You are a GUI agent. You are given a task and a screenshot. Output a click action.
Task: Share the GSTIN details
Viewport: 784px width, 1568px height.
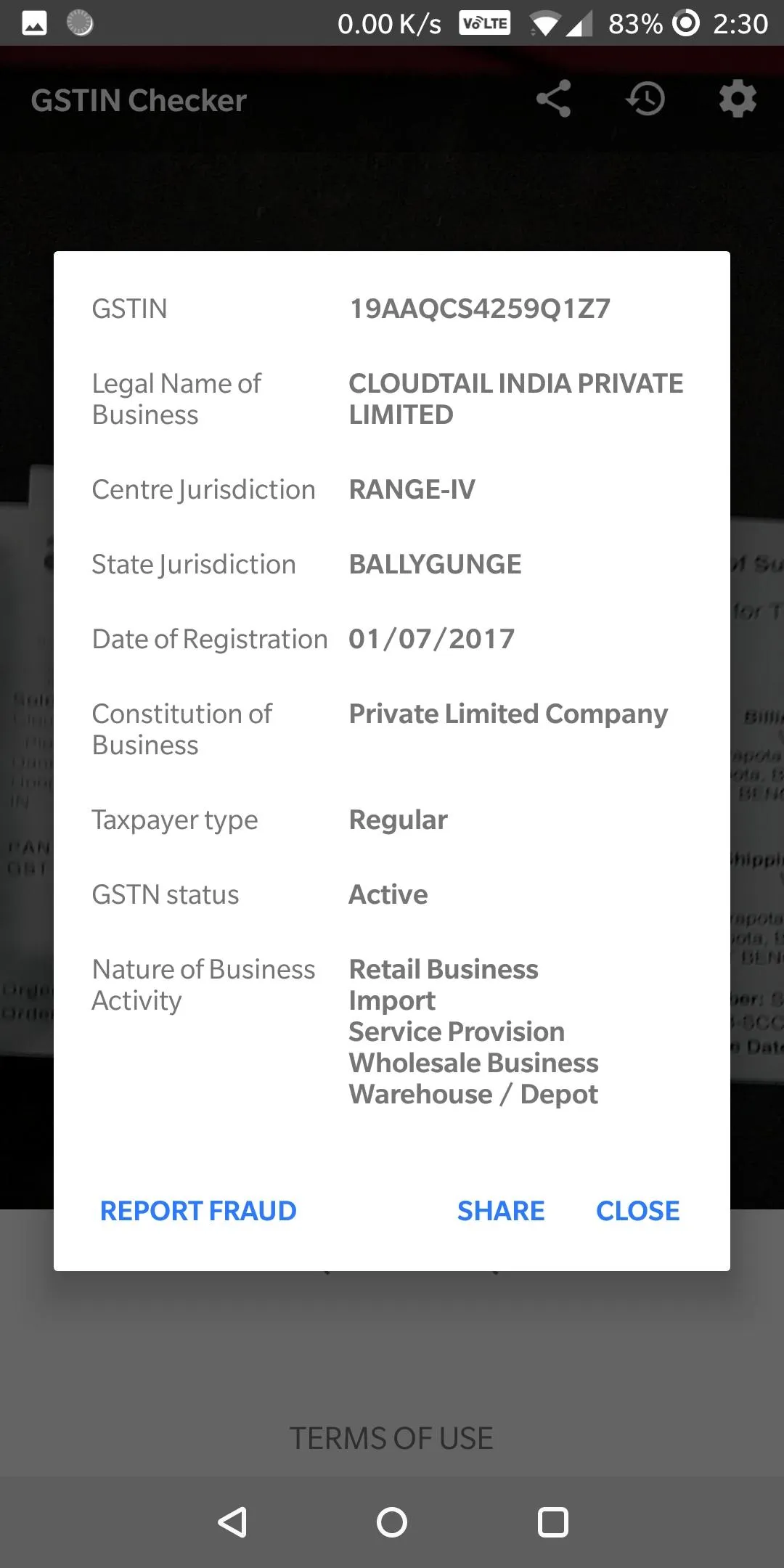click(x=501, y=1211)
